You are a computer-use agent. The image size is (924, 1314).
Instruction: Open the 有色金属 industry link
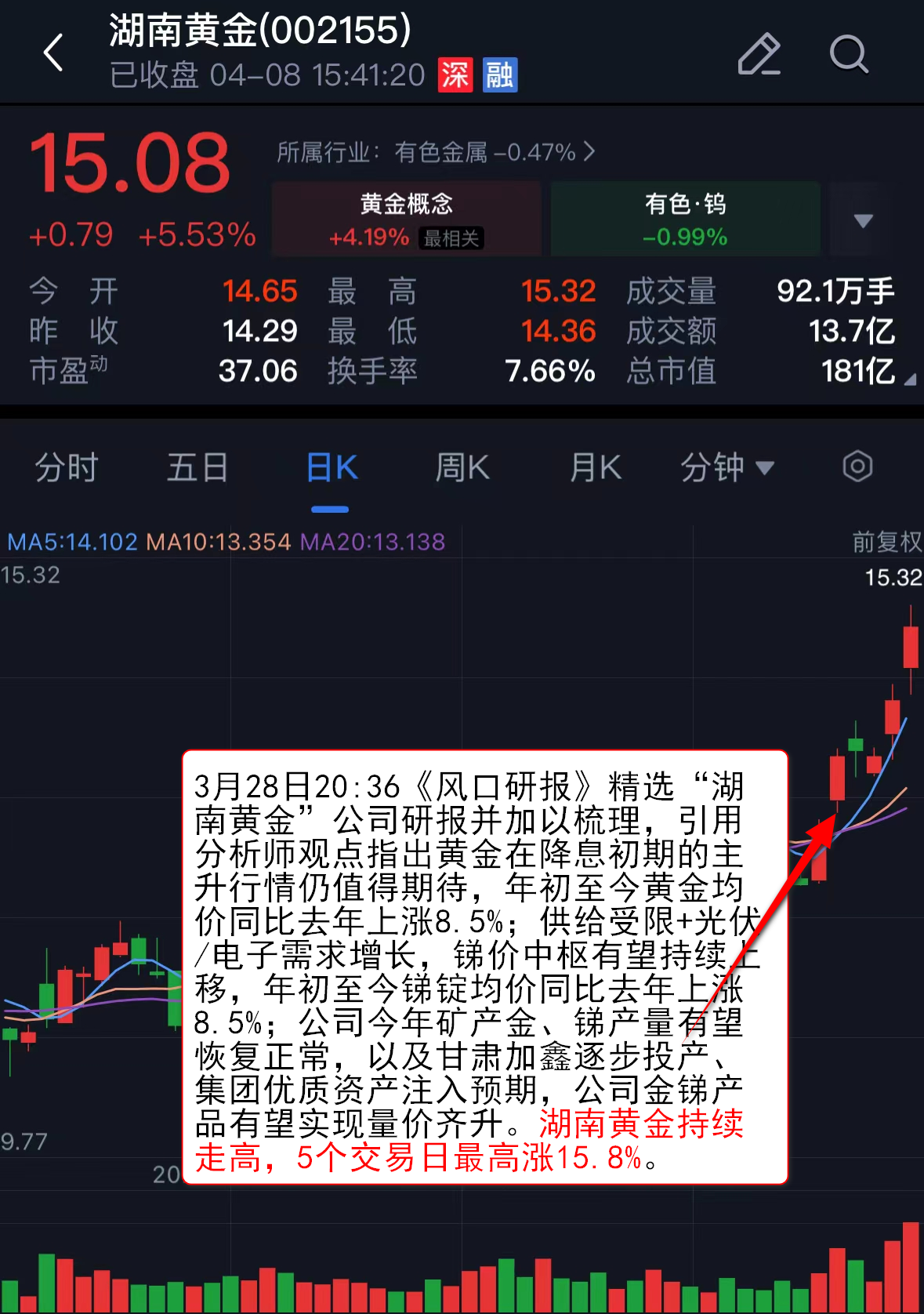click(436, 151)
